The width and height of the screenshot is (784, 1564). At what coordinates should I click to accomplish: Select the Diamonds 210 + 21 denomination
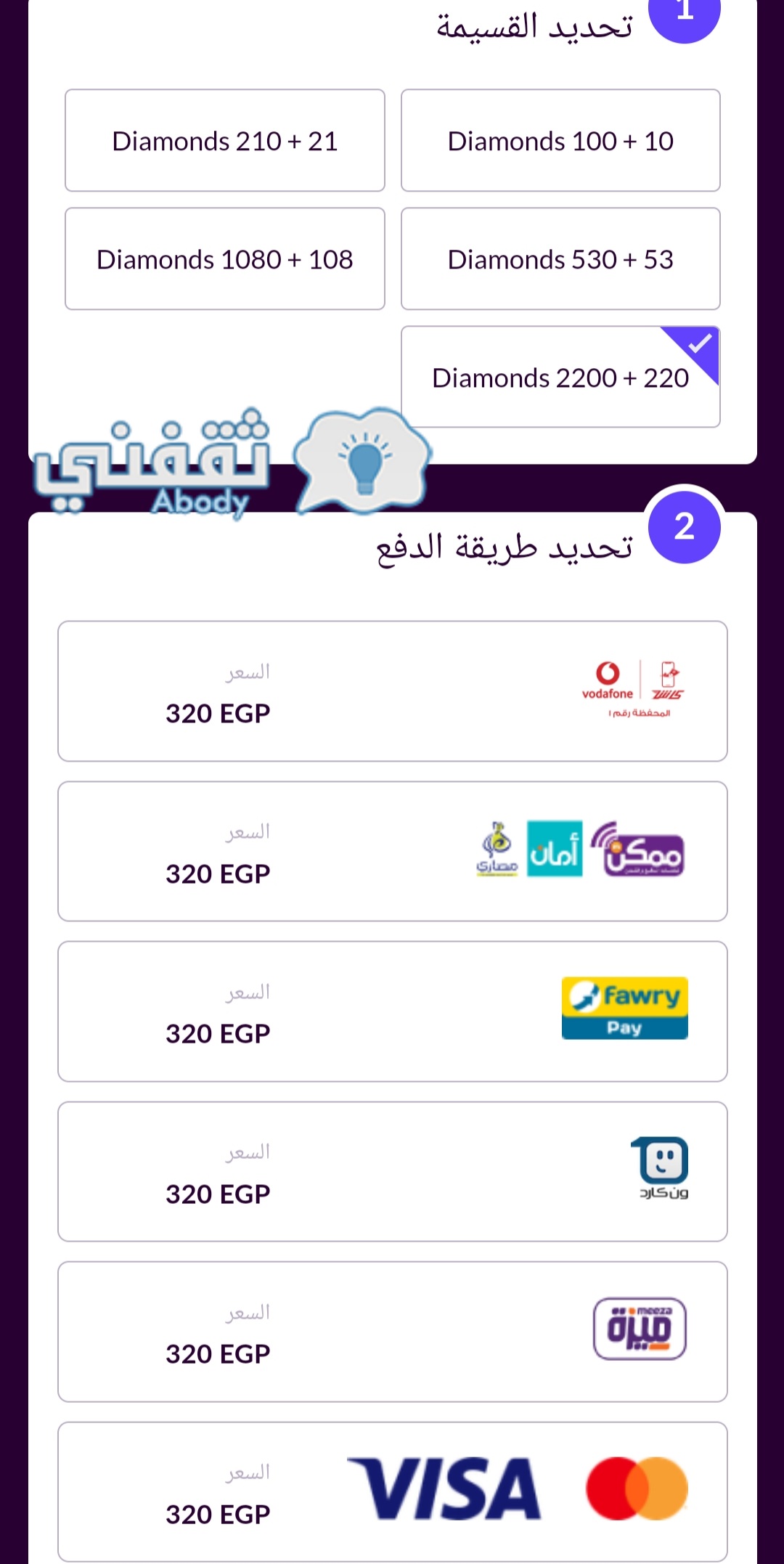click(x=225, y=141)
